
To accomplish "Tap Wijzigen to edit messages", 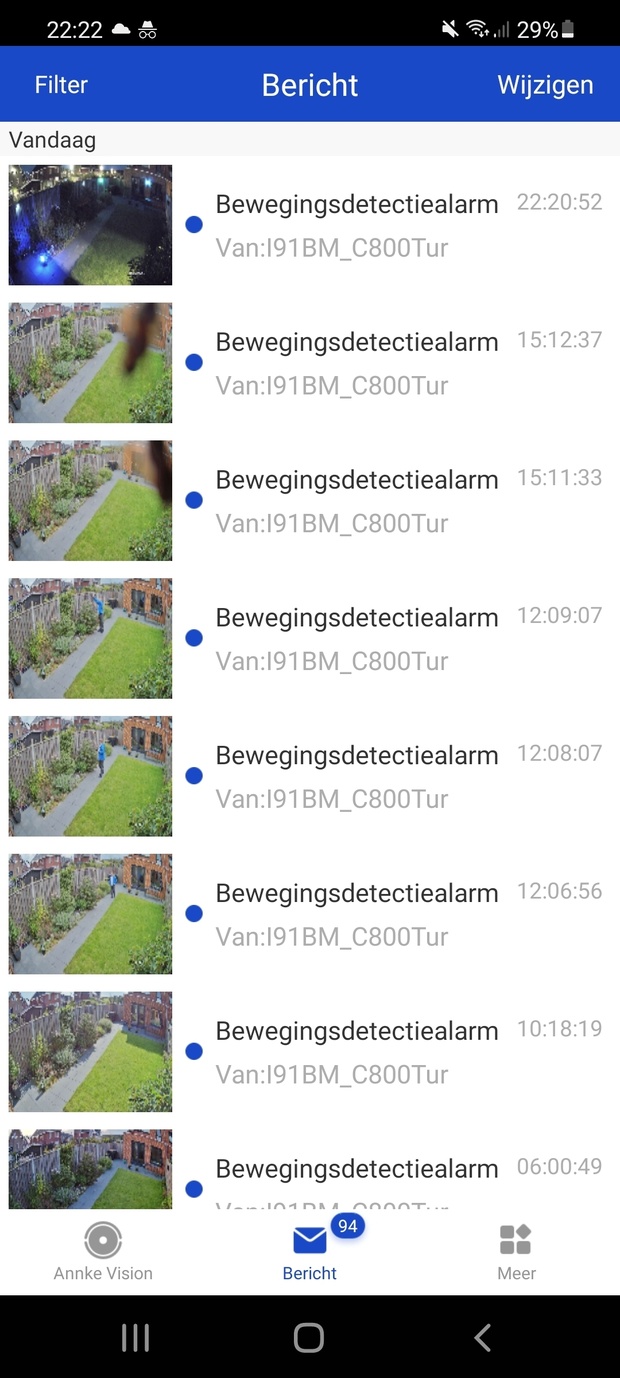I will pyautogui.click(x=545, y=85).
